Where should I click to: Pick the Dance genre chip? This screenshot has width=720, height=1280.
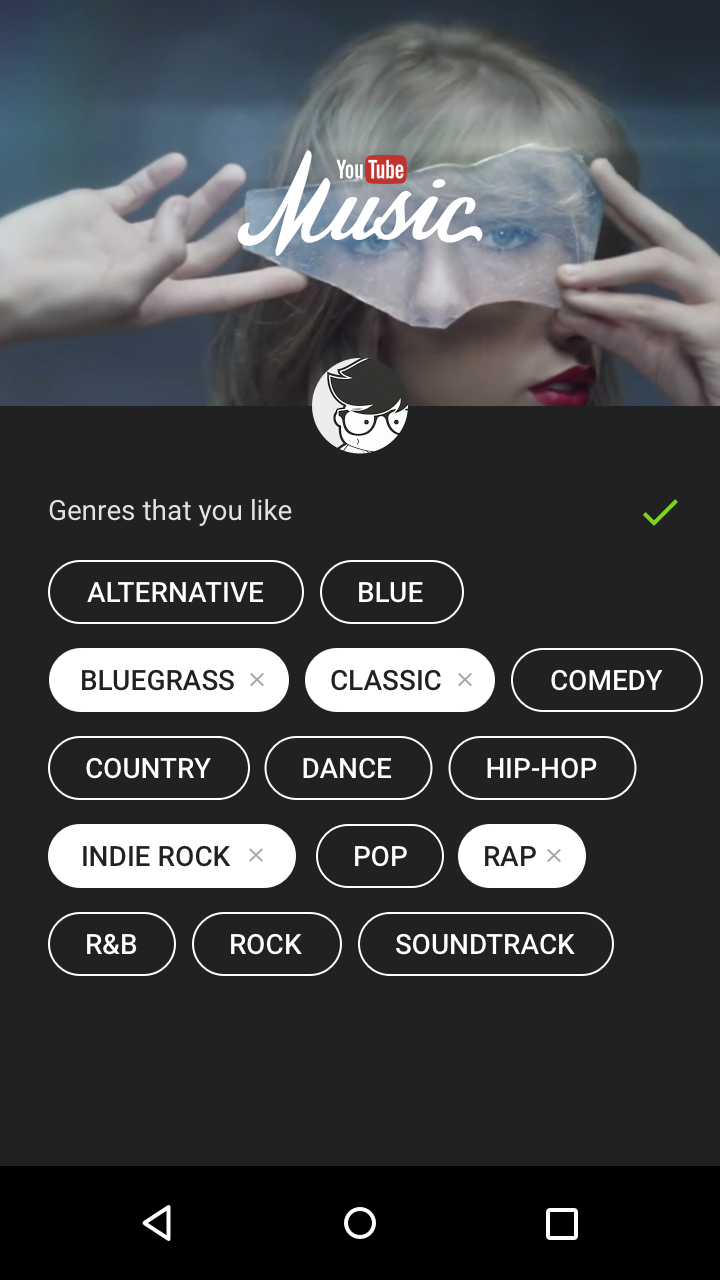(347, 768)
